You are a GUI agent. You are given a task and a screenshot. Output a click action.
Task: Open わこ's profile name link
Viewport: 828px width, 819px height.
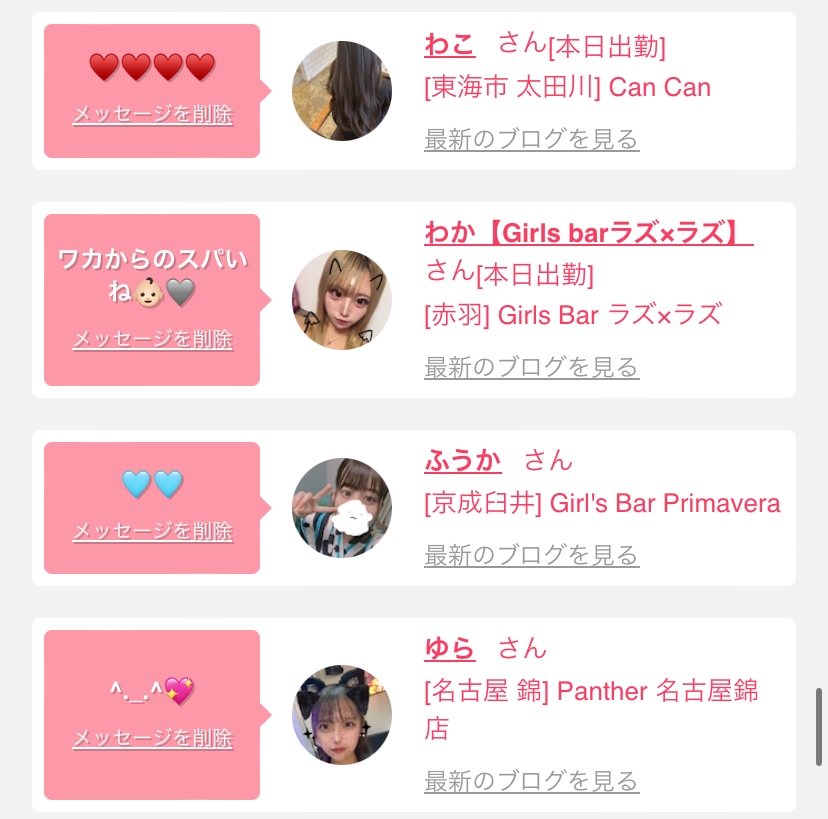tap(450, 45)
